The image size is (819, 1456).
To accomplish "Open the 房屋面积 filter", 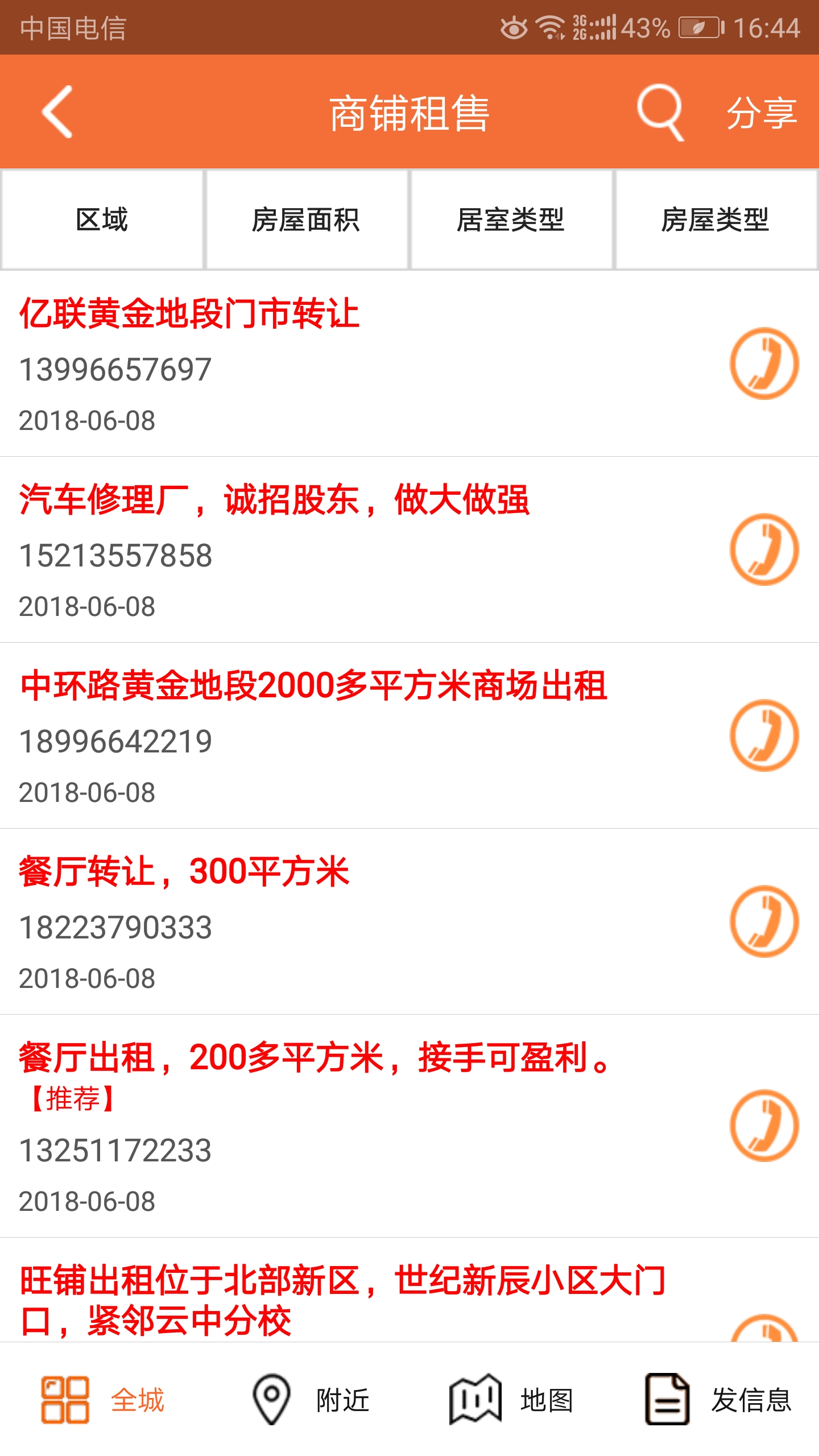I will coord(307,220).
